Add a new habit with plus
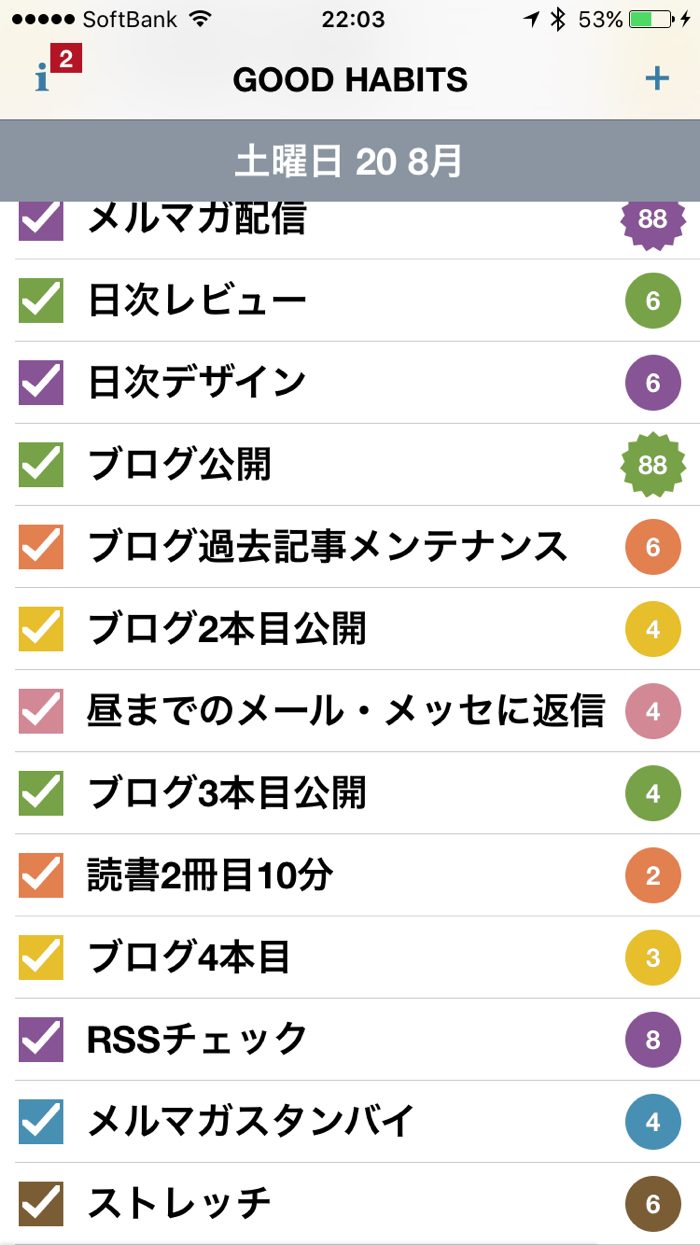 point(656,78)
